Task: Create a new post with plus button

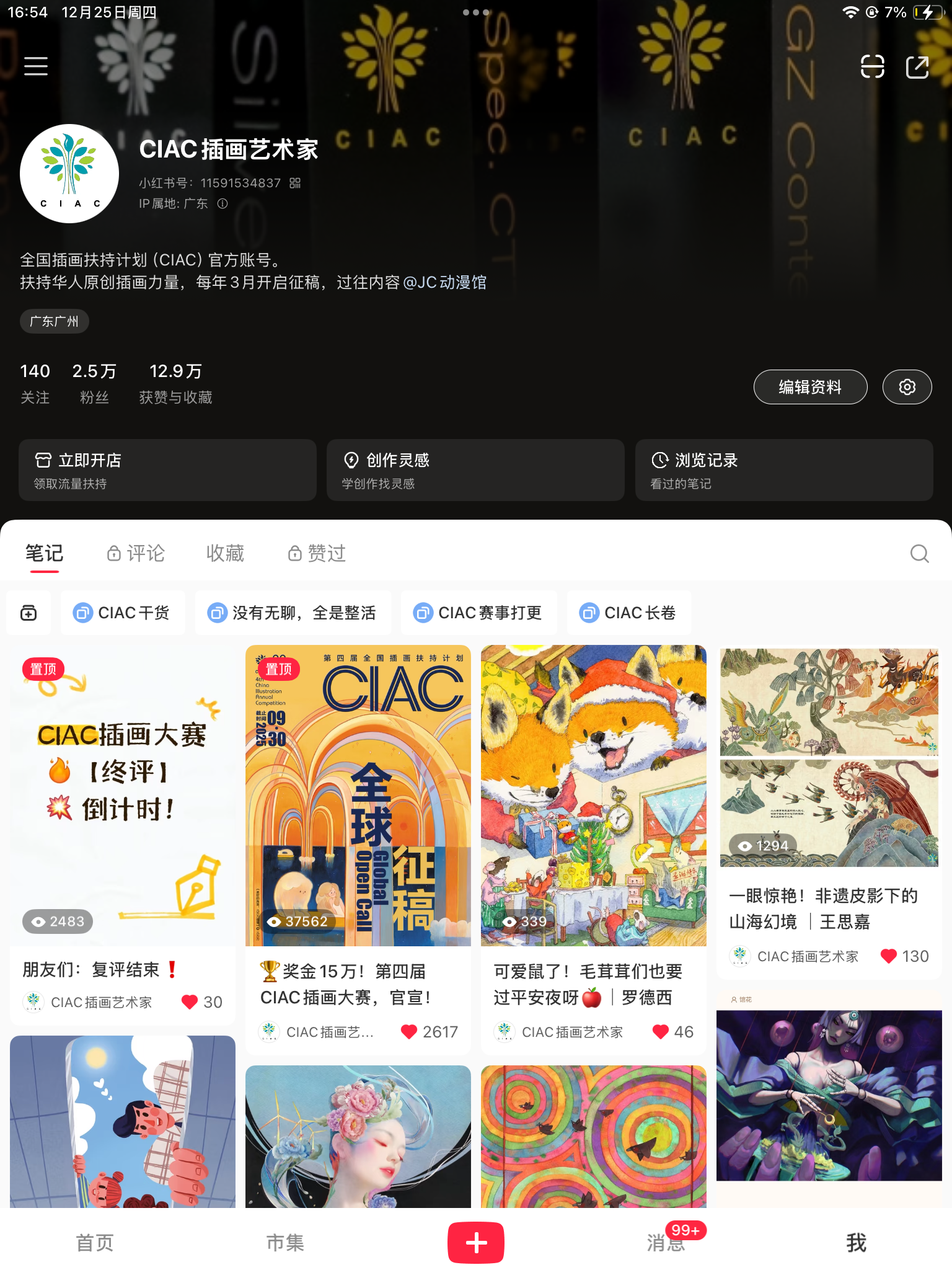Action: pyautogui.click(x=476, y=1243)
